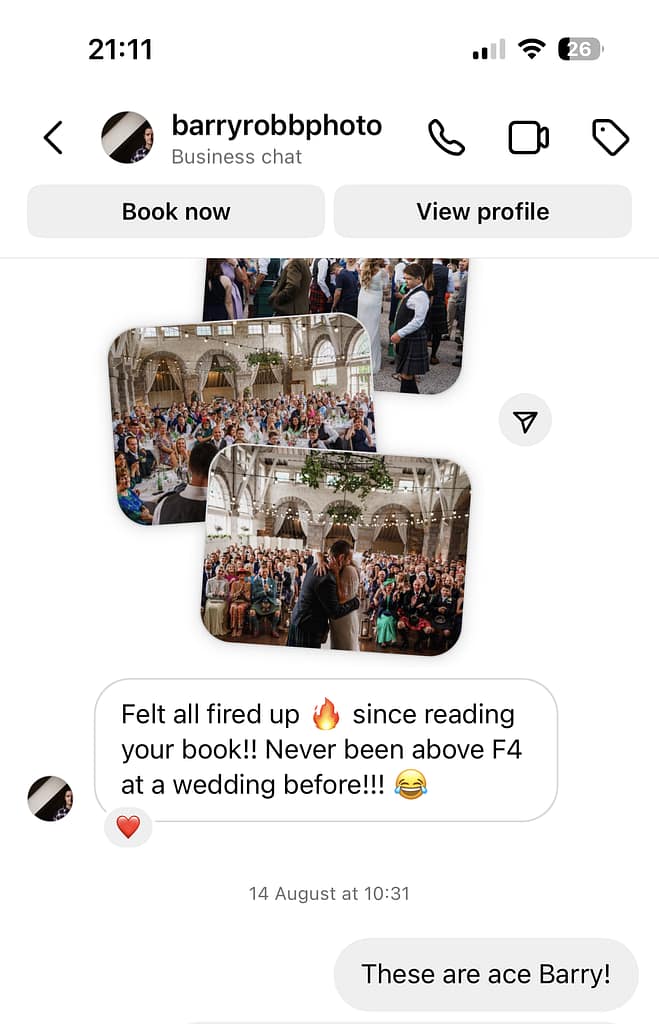Screen dimensions: 659x1024
Task: Open the label tag icon
Action: [610, 138]
